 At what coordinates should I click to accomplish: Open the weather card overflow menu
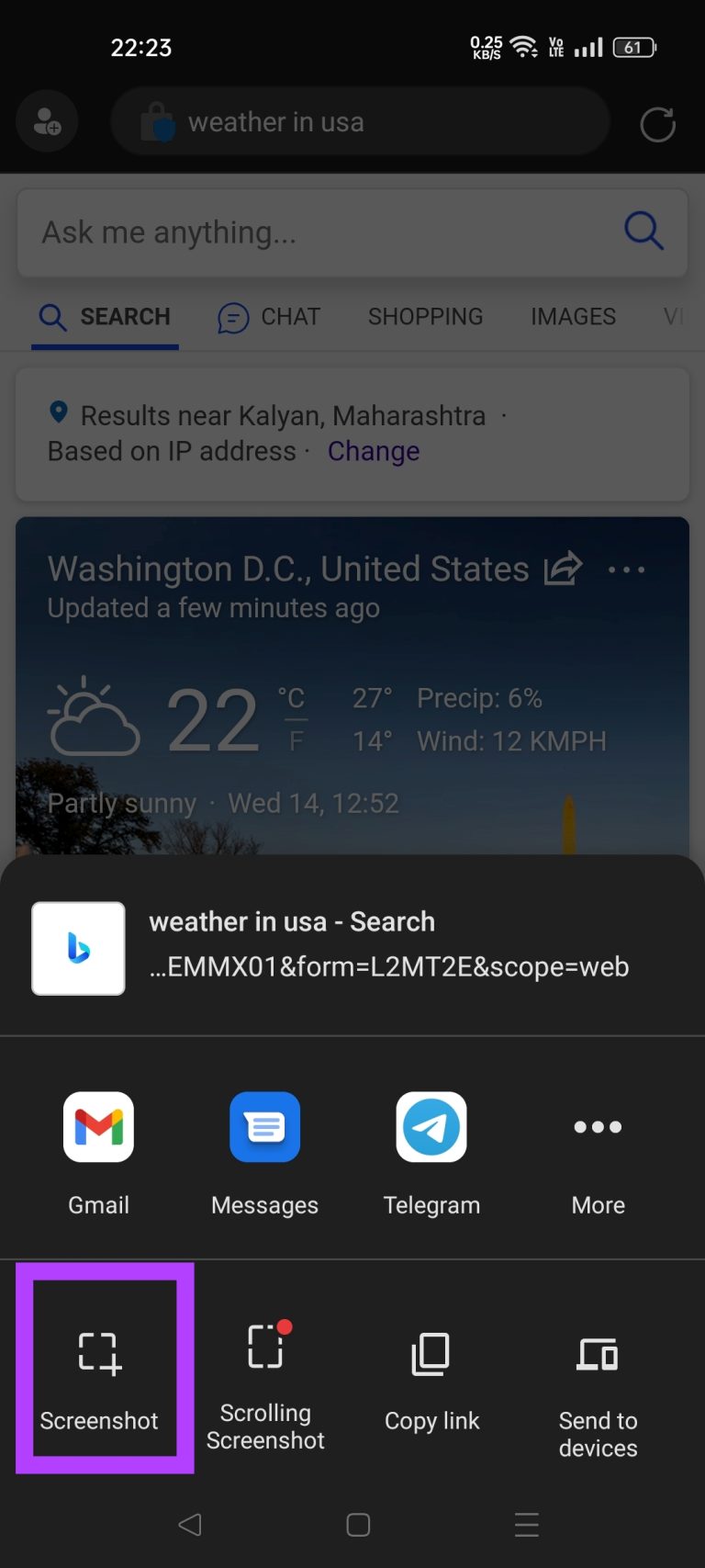pos(626,570)
